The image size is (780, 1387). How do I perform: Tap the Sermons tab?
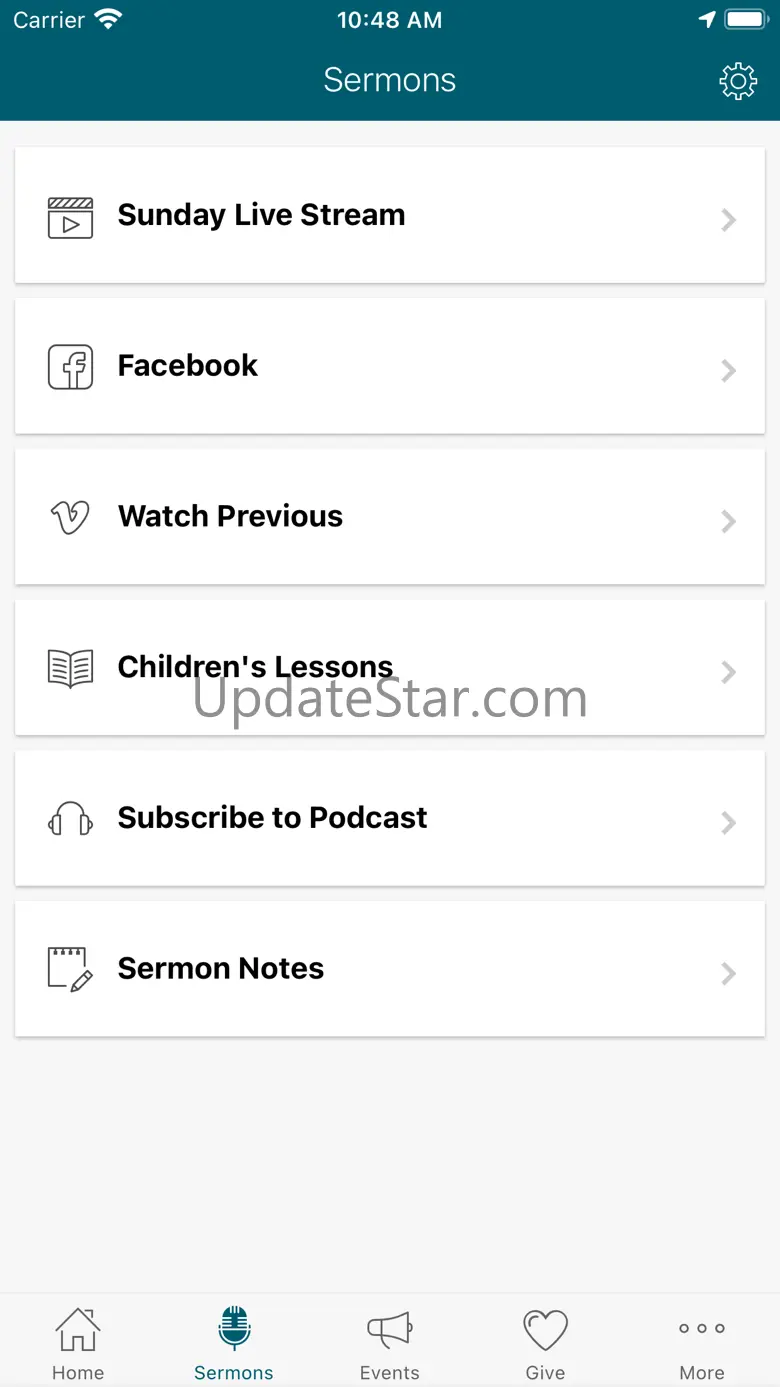pos(234,1343)
